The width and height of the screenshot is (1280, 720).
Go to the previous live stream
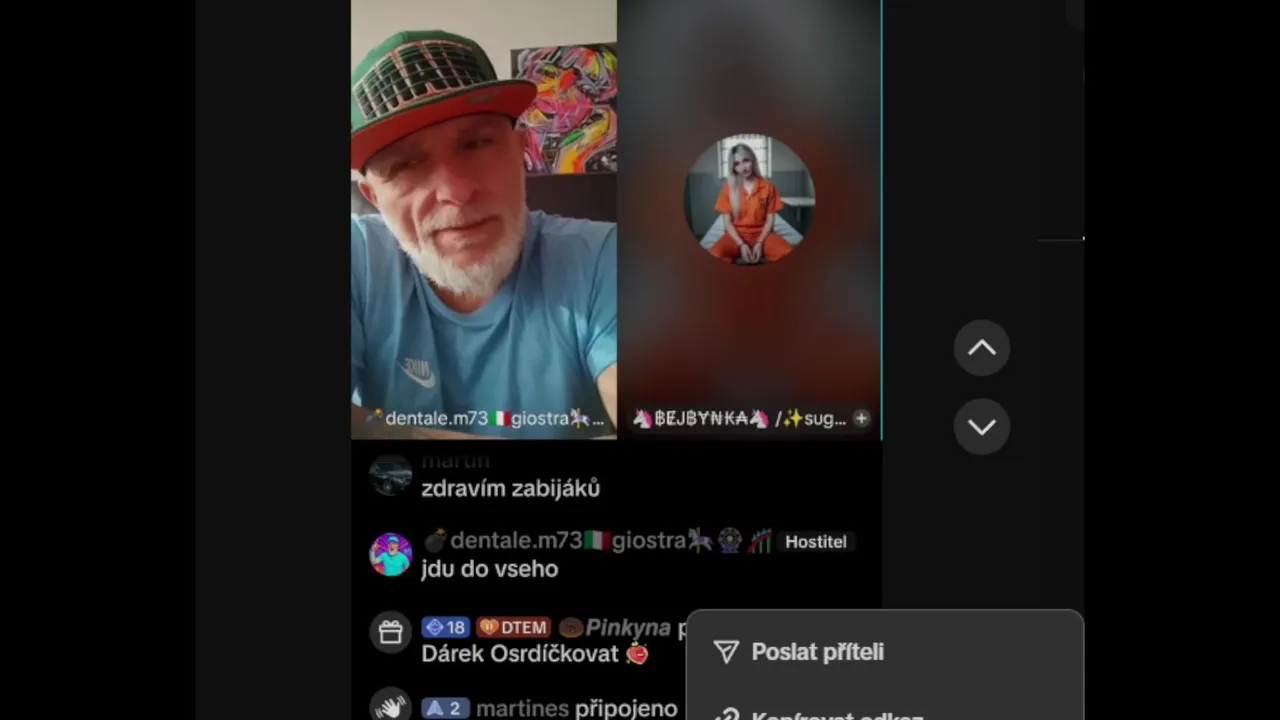(x=981, y=348)
